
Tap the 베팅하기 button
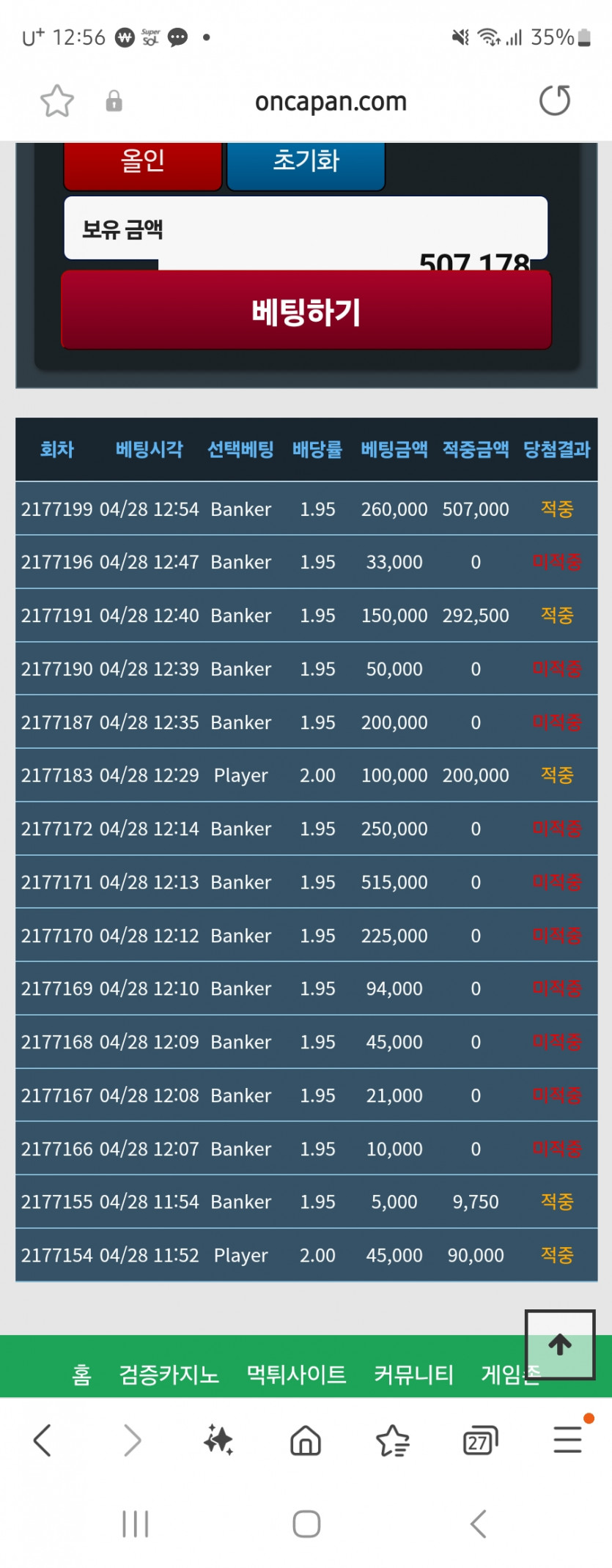point(306,311)
